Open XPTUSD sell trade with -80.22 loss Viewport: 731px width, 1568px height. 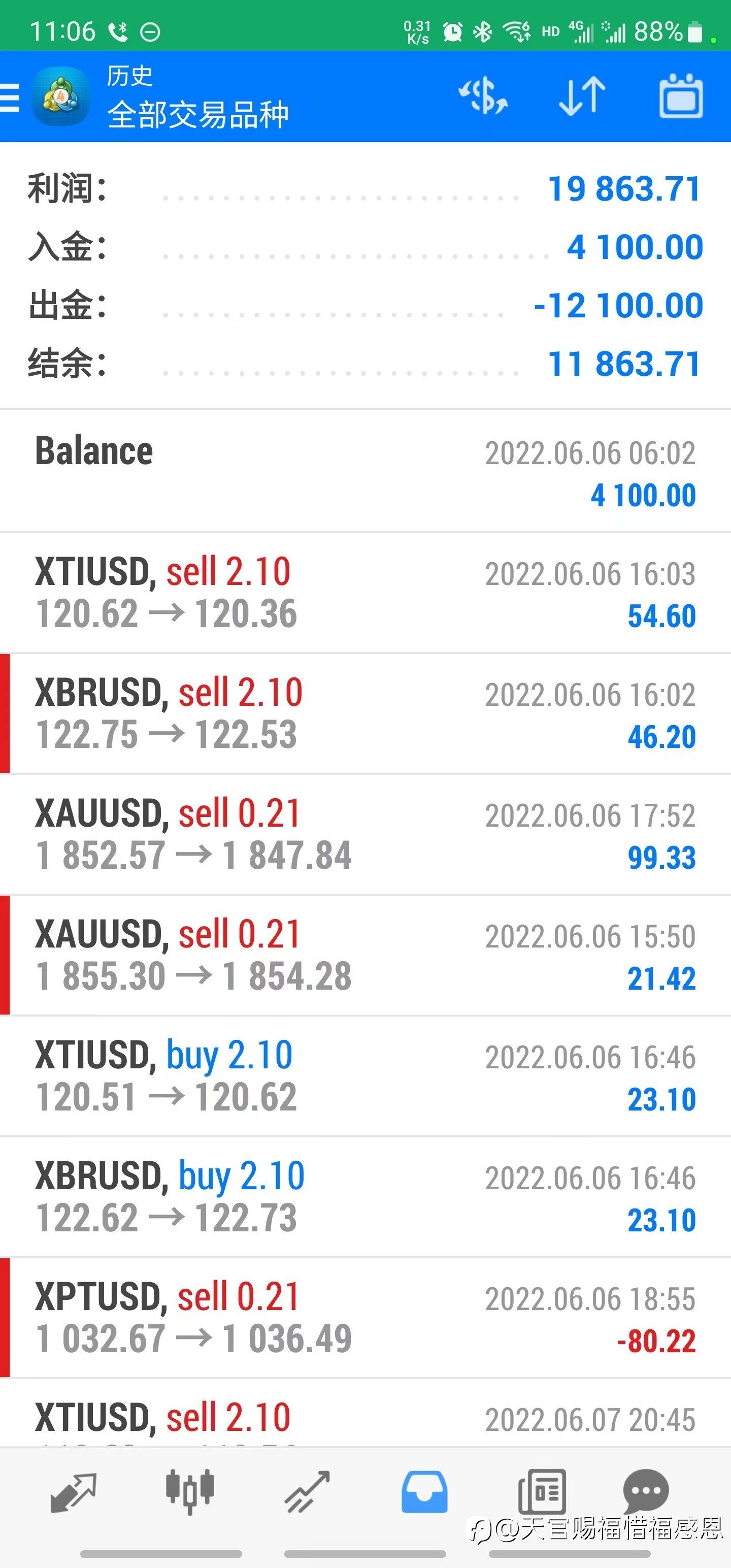point(365,1318)
